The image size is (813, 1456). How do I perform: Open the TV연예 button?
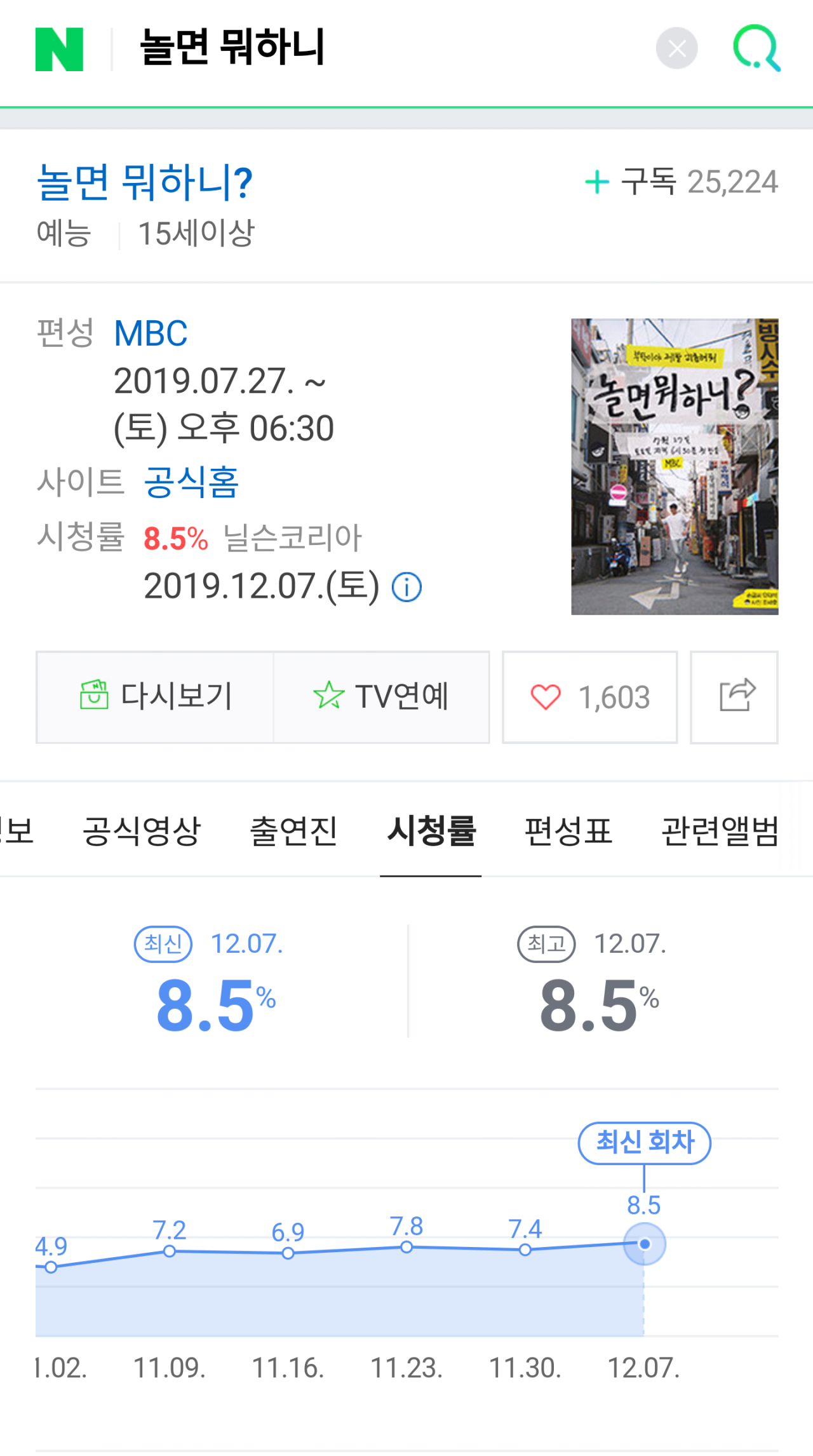pos(381,697)
